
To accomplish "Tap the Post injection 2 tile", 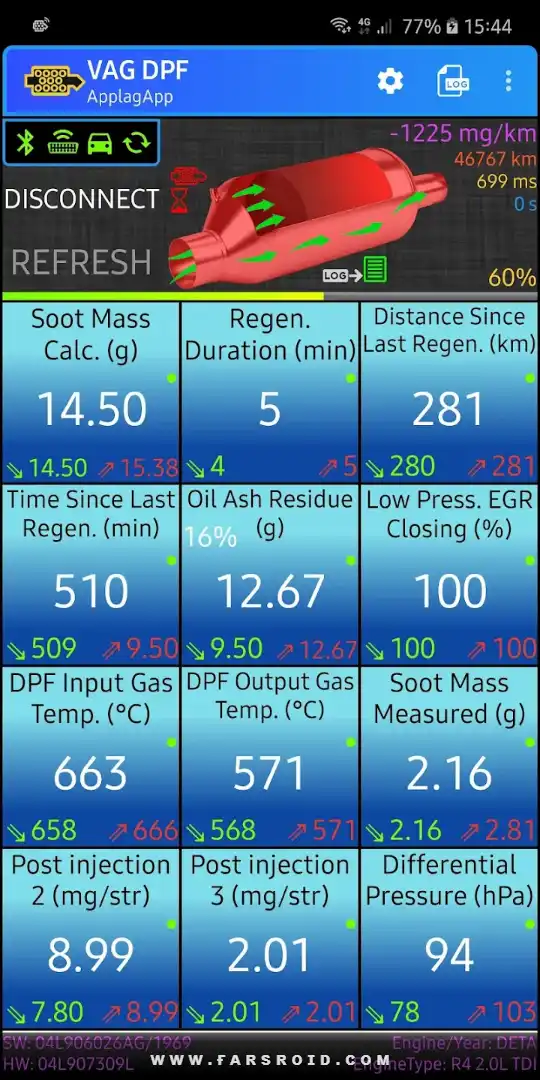I will (x=91, y=939).
